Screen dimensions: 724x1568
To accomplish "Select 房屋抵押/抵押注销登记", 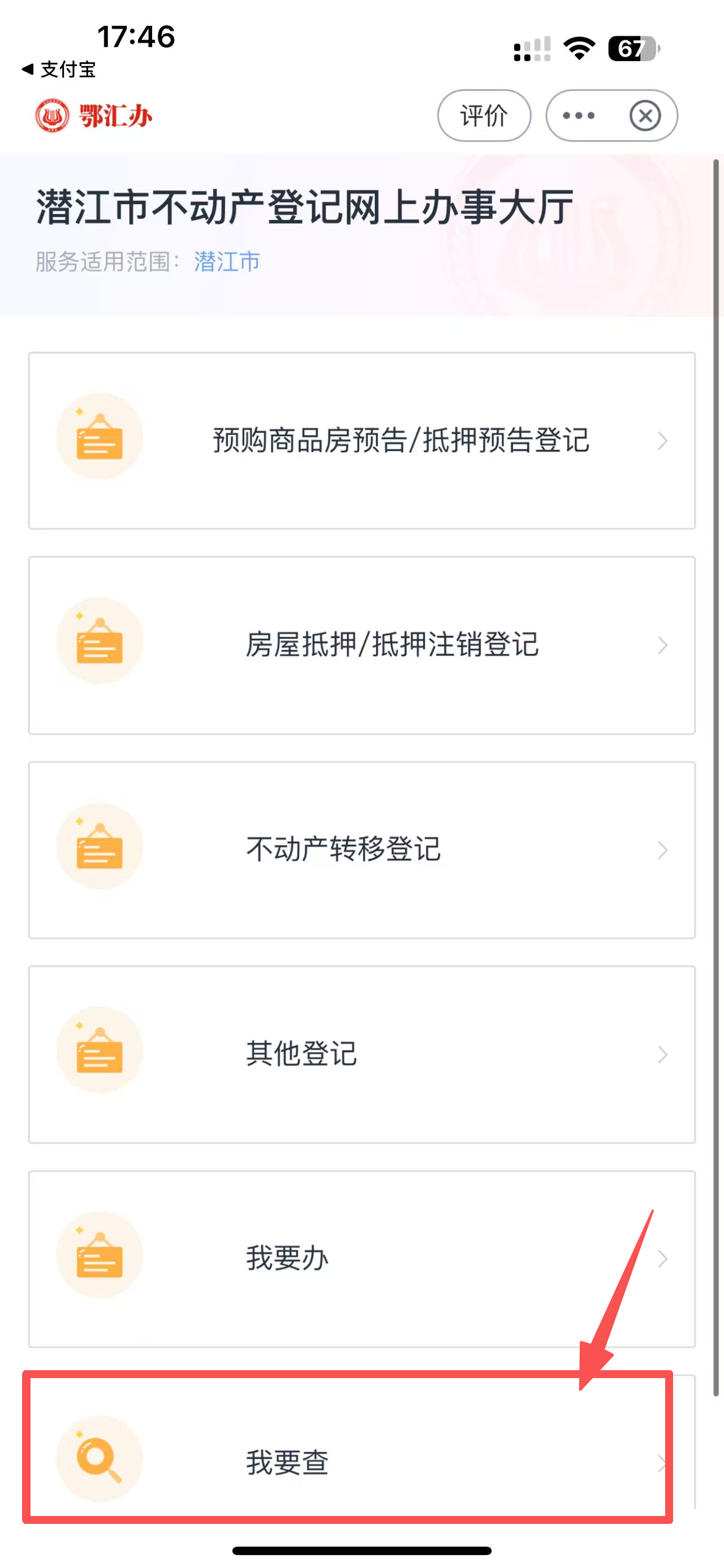I will 361,644.
